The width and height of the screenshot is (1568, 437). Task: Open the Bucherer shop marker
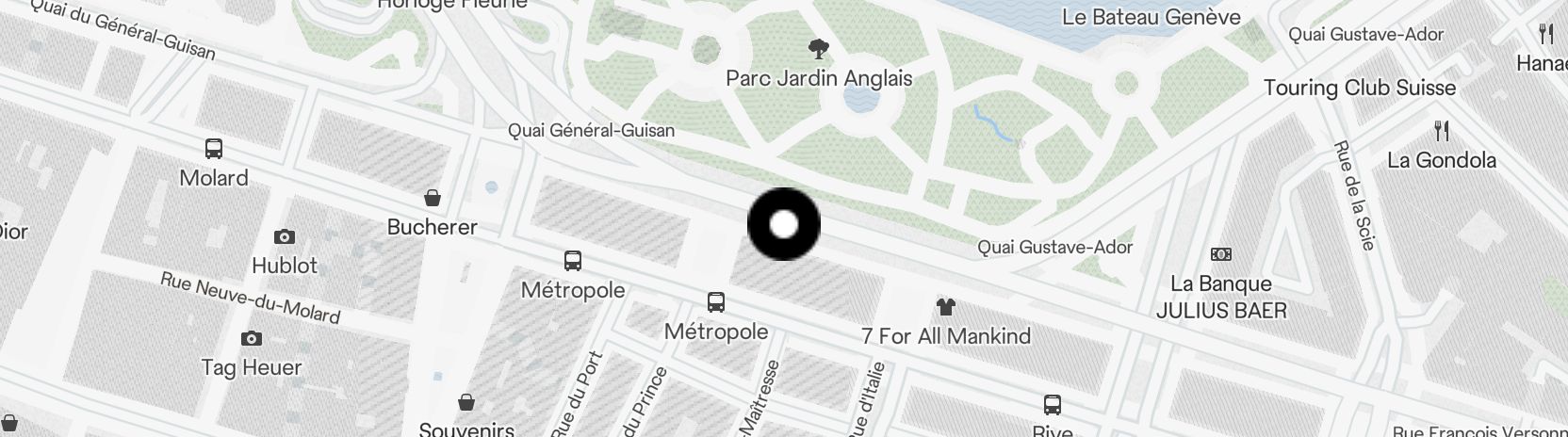click(x=433, y=198)
